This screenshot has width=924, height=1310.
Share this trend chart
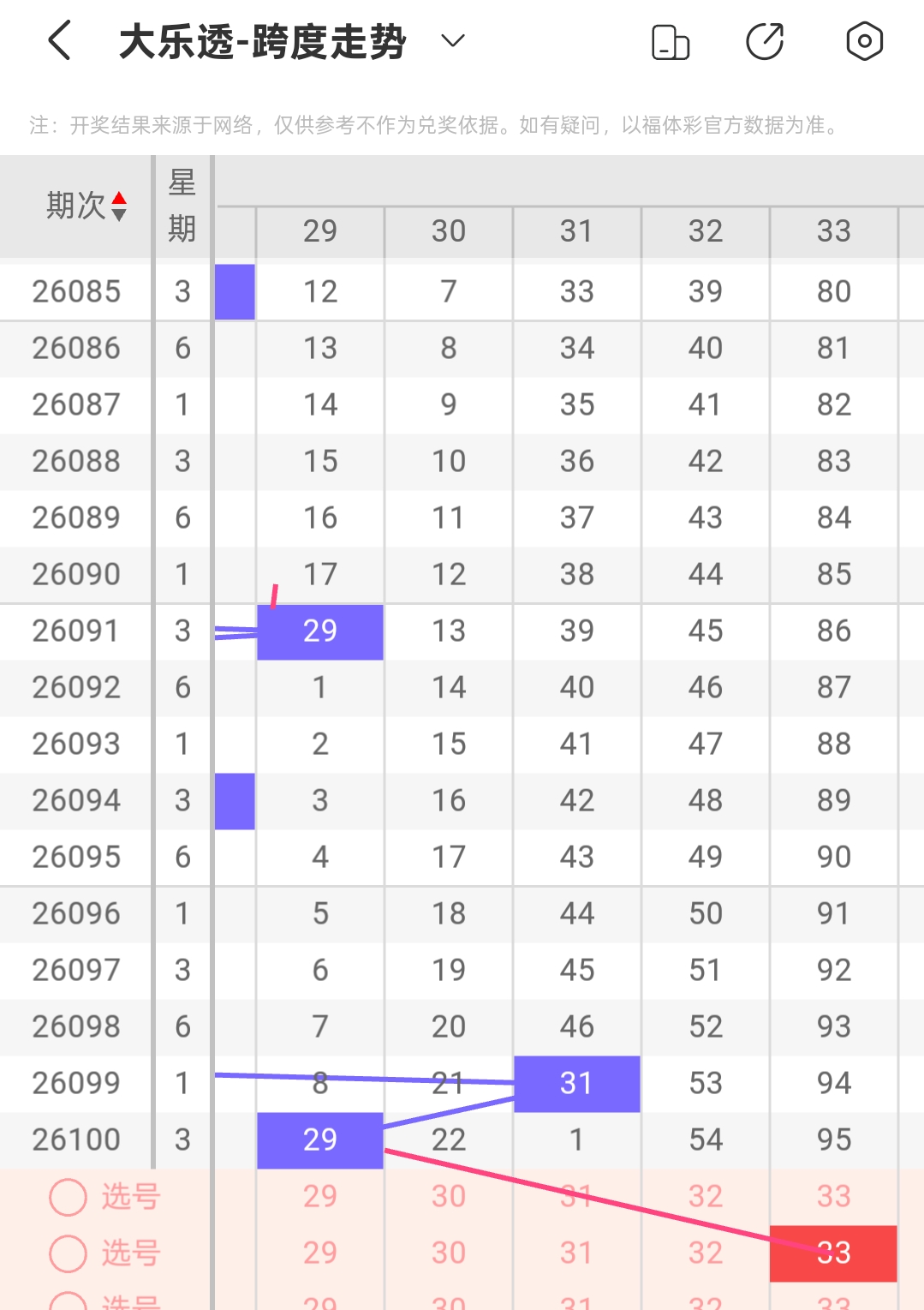(765, 42)
